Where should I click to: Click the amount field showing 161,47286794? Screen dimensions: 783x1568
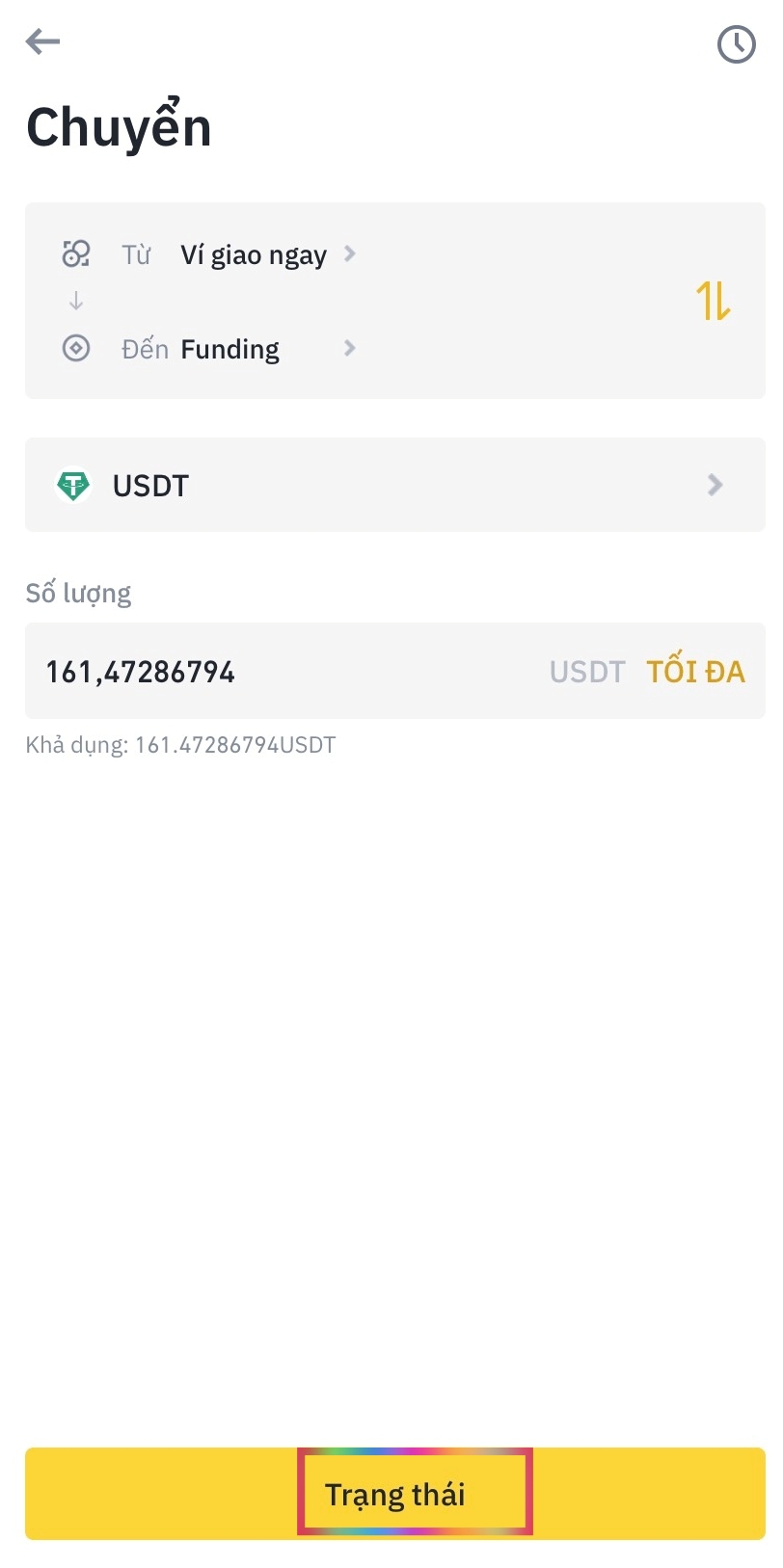click(140, 671)
